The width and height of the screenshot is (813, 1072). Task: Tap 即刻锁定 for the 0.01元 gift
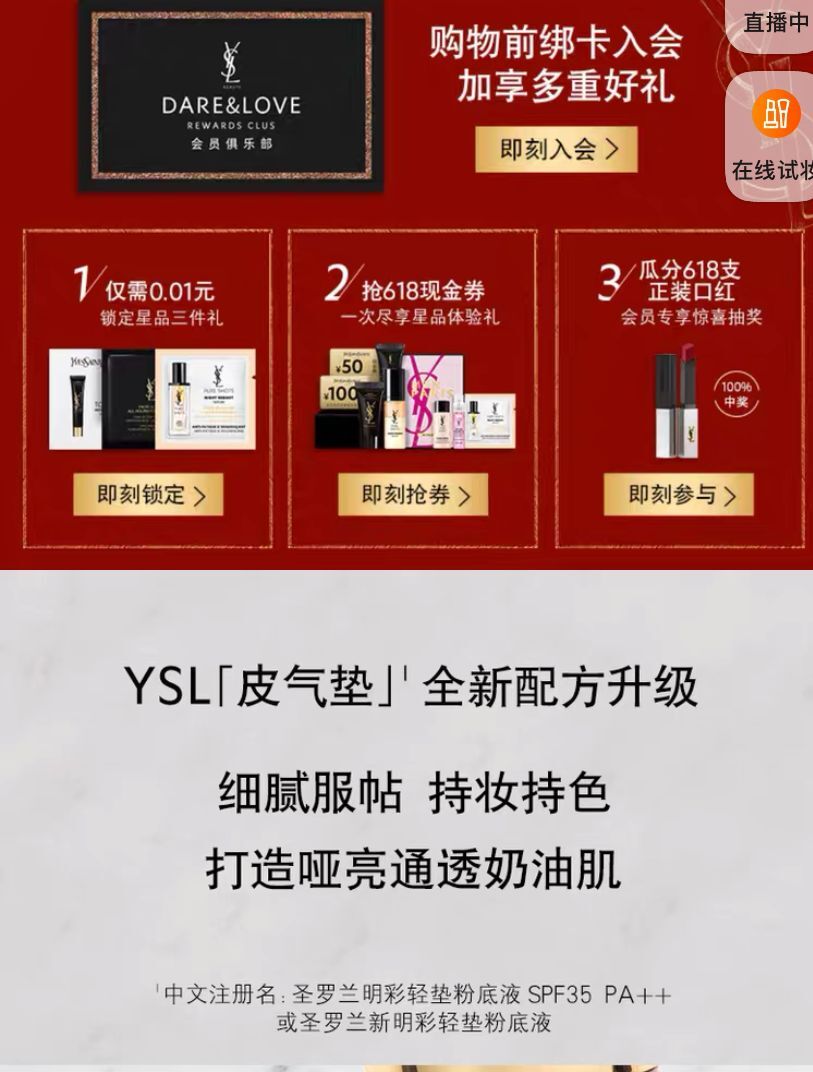148,495
